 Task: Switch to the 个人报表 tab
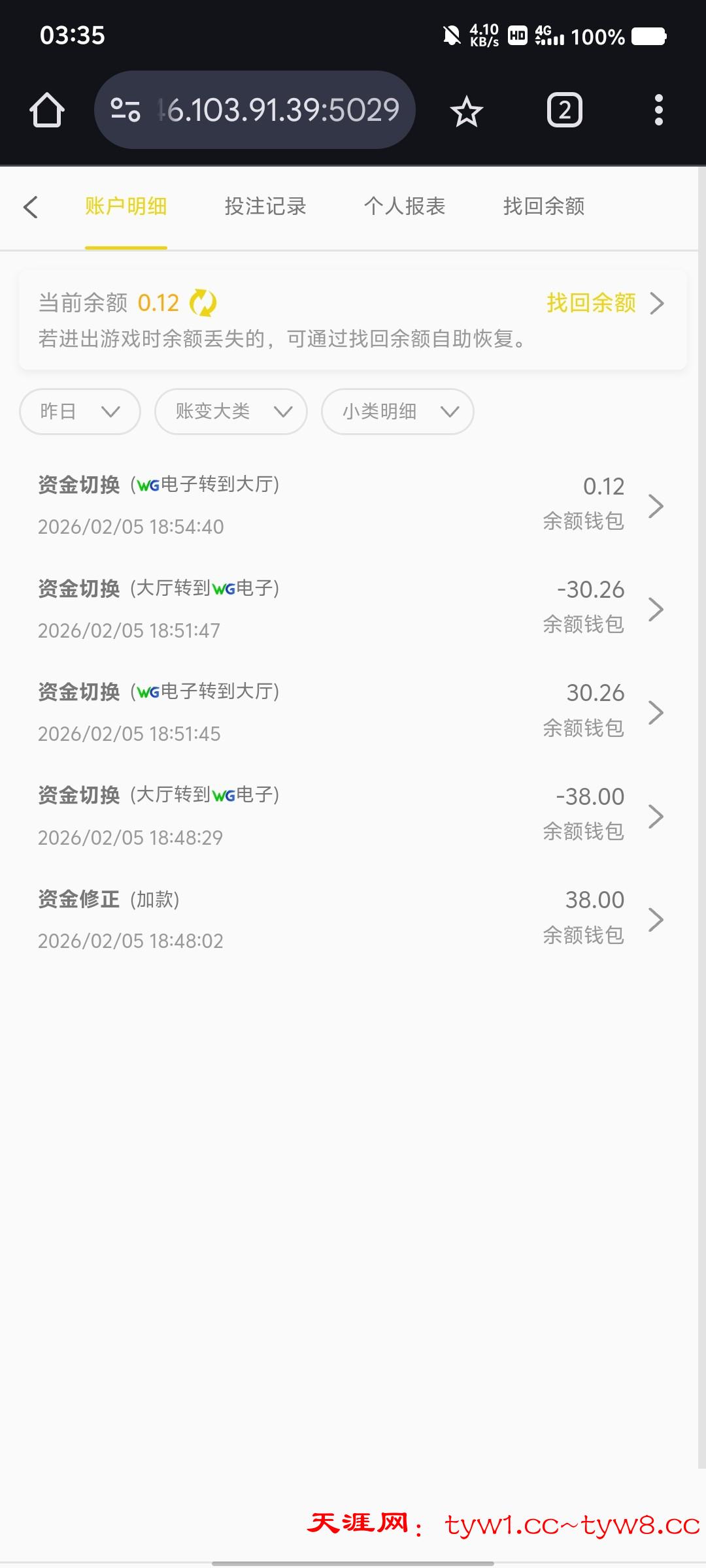[404, 206]
